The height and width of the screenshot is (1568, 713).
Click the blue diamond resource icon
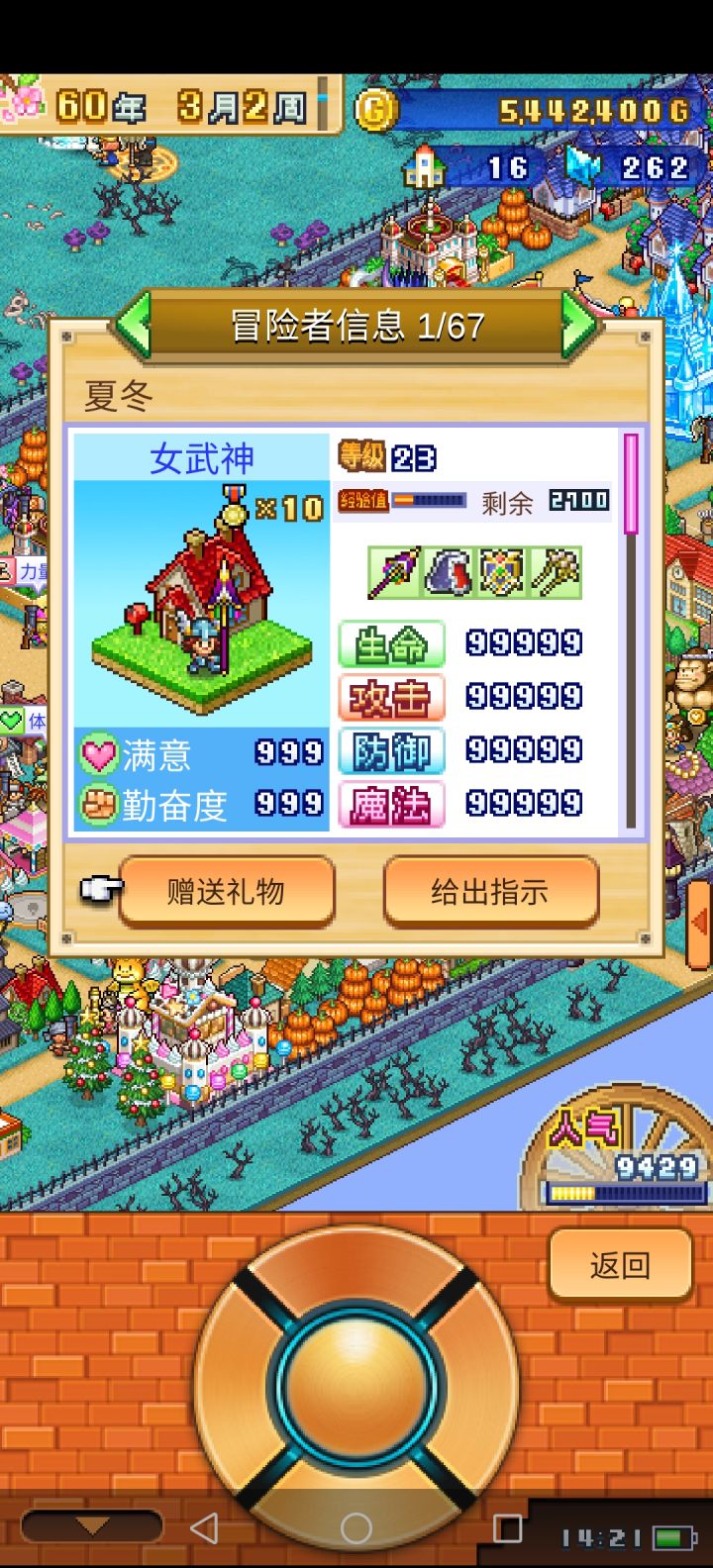tap(584, 164)
